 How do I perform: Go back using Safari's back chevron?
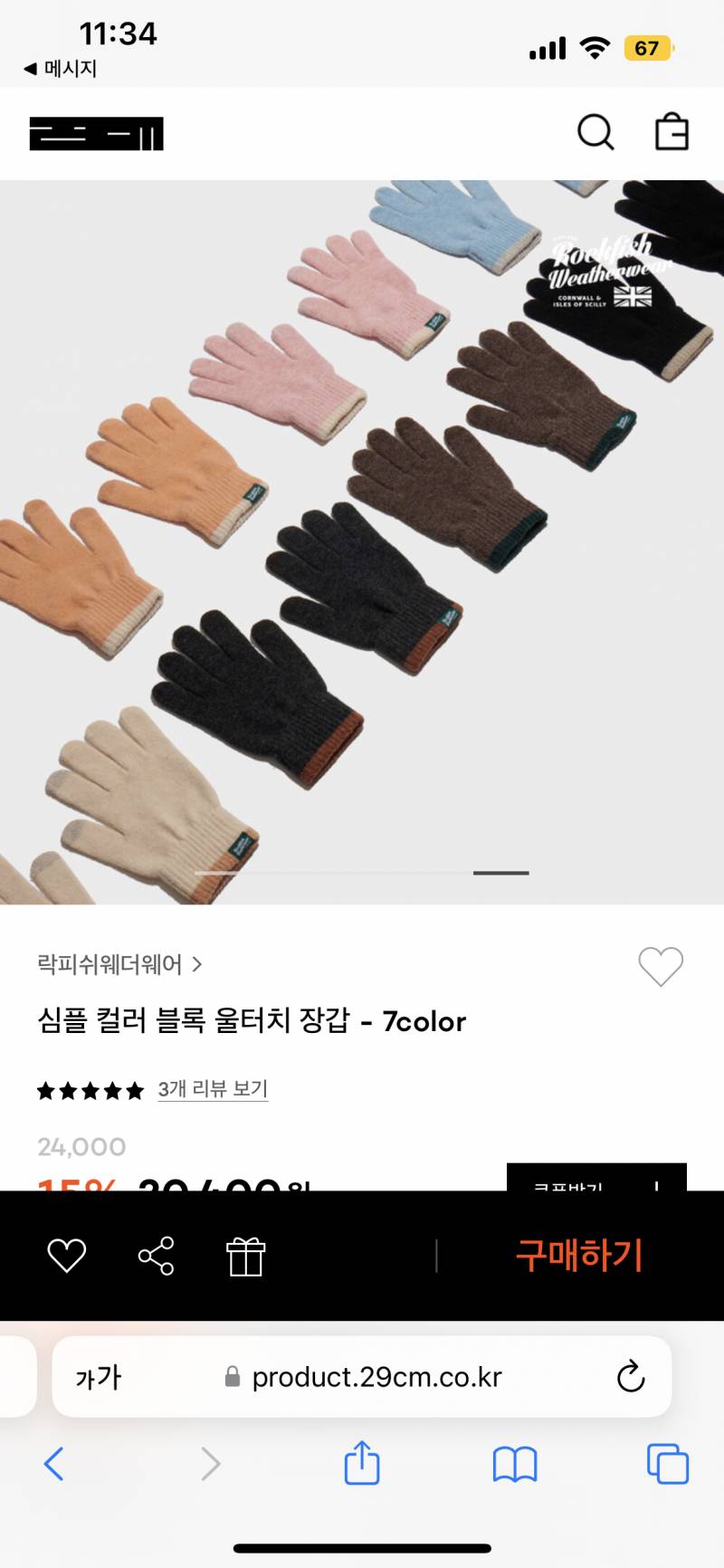[x=54, y=1464]
